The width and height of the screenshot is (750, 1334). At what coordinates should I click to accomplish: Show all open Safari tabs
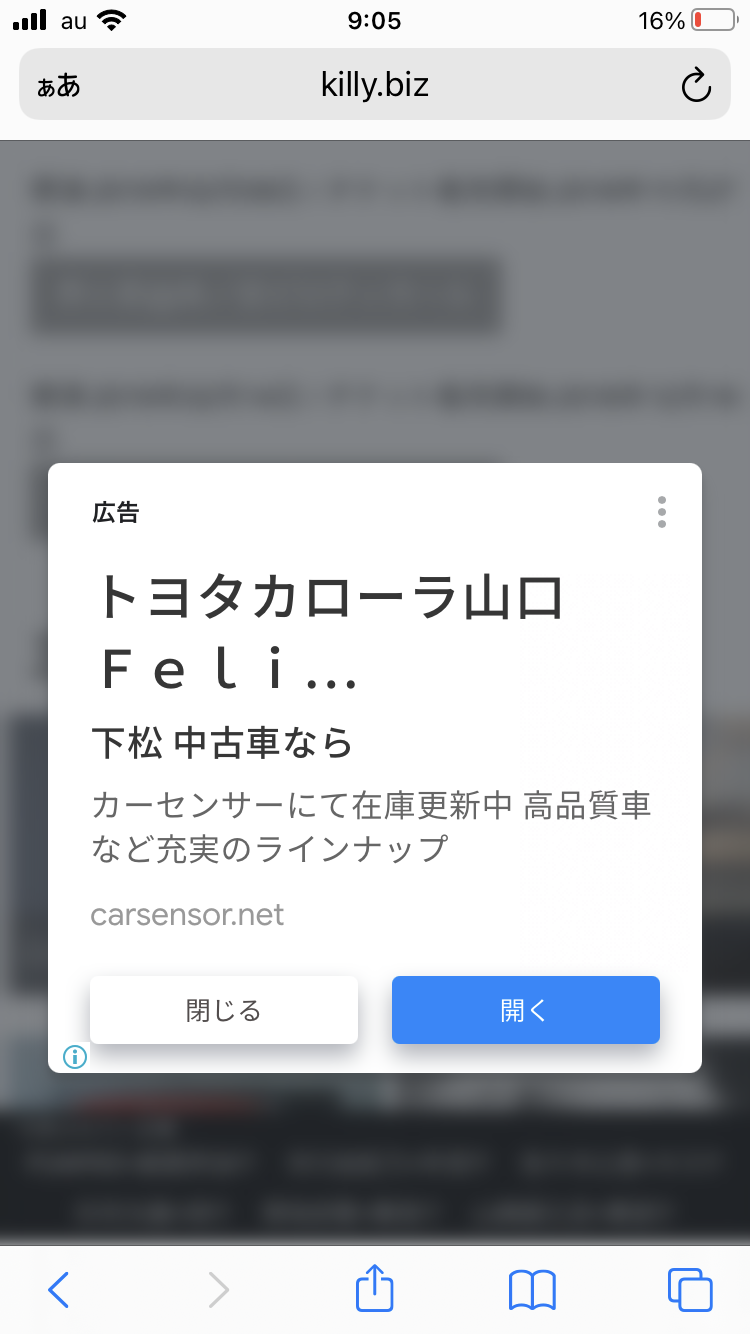point(689,1290)
